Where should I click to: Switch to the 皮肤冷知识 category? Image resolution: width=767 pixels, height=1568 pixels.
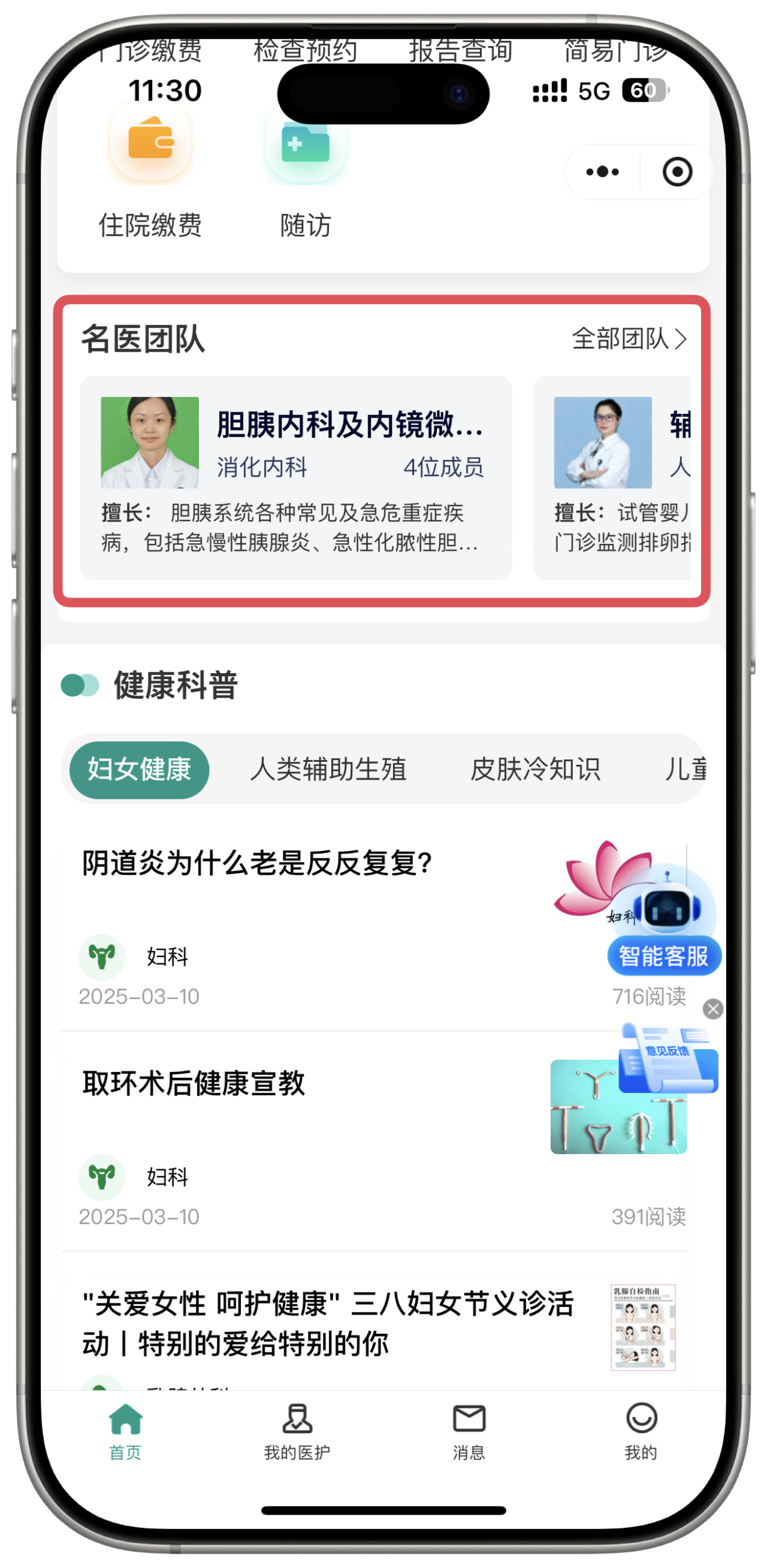(x=535, y=770)
